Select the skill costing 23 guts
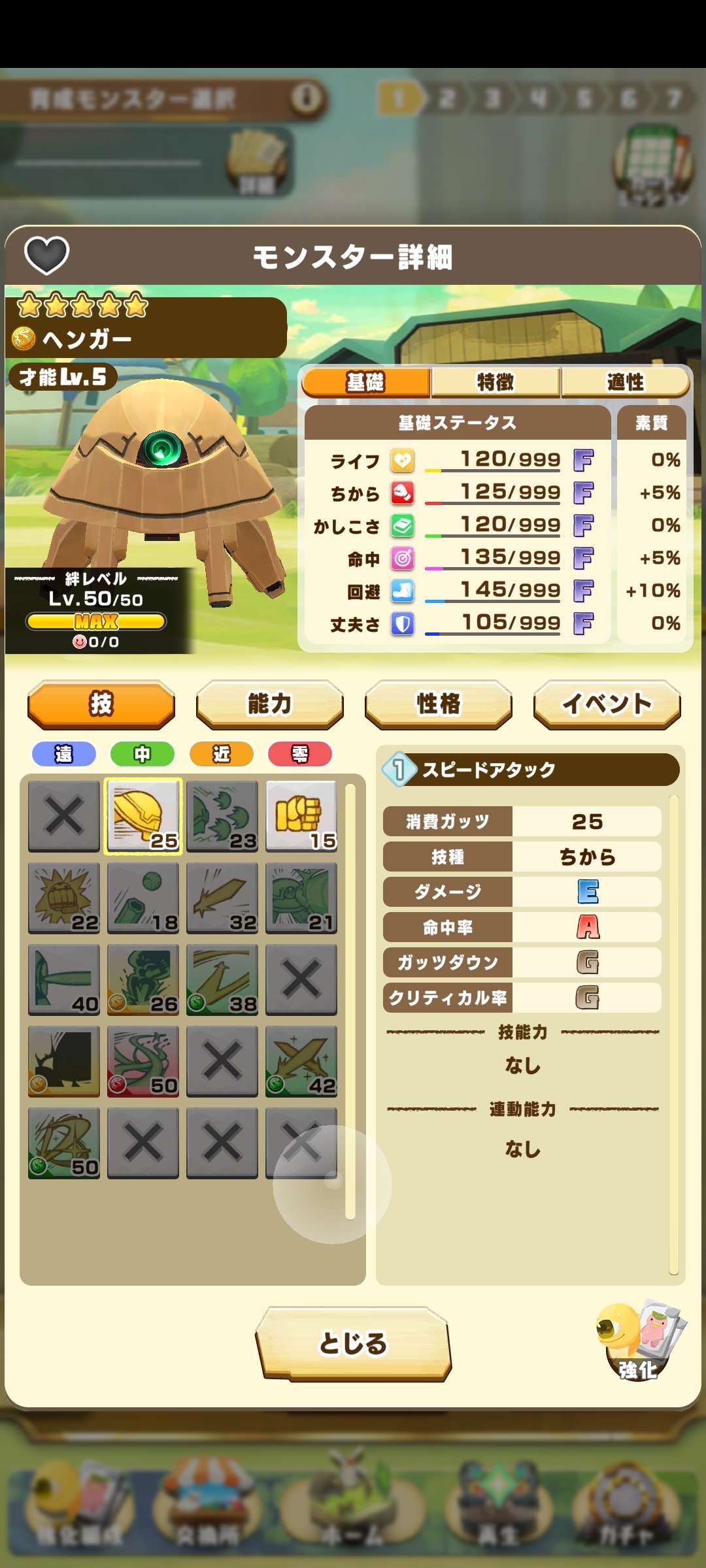Image resolution: width=706 pixels, height=1568 pixels. [x=222, y=816]
